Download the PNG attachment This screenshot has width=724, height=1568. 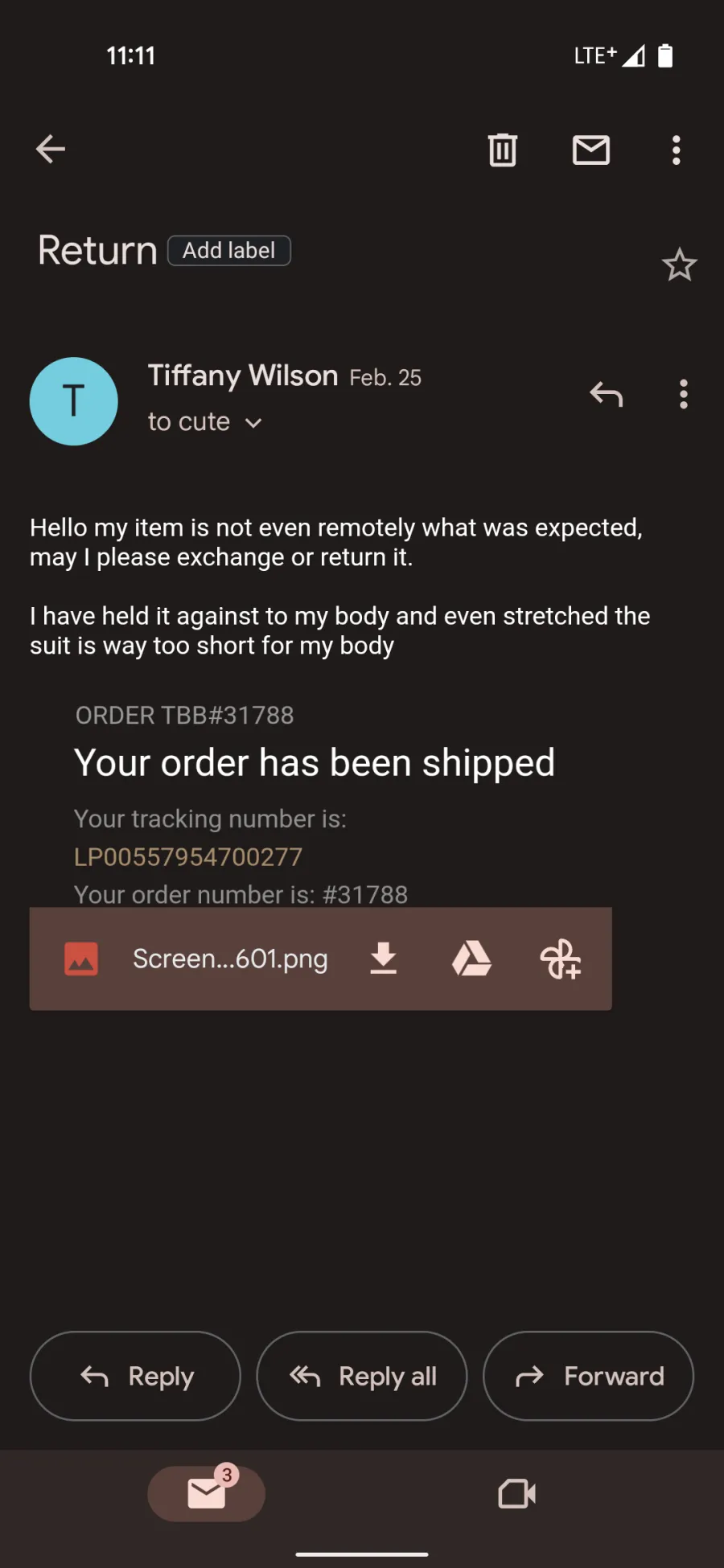(x=384, y=958)
